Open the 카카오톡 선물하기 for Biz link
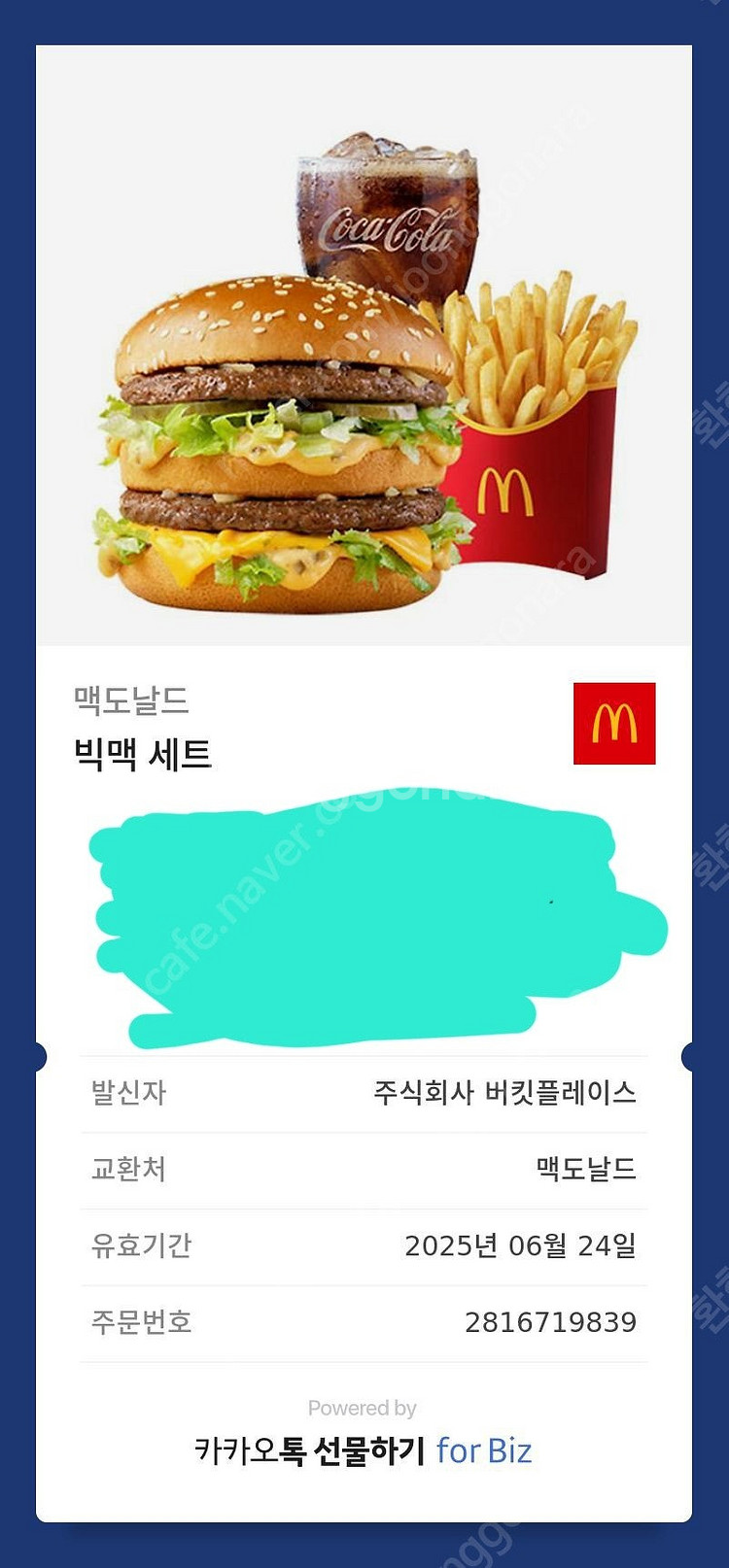Screen dimensions: 729x1568 [363, 1451]
